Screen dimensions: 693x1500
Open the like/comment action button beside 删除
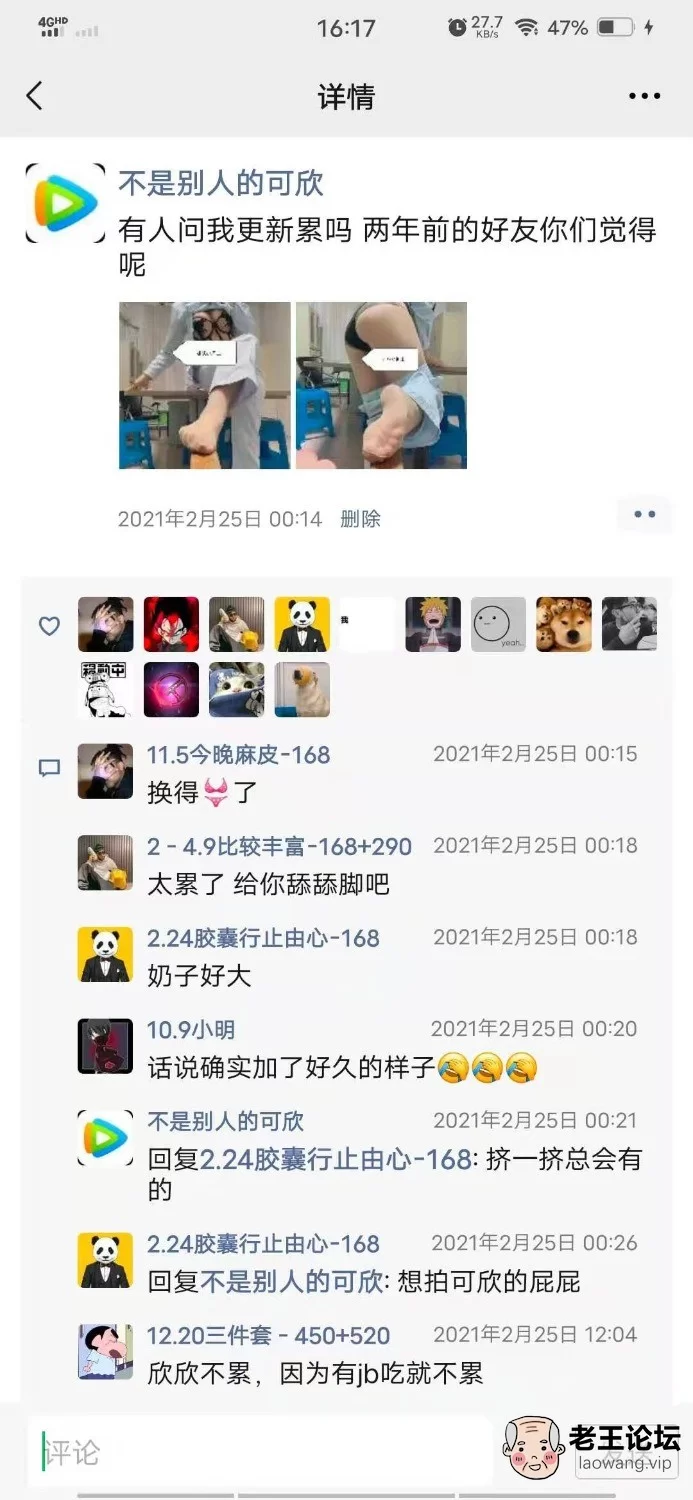click(644, 514)
